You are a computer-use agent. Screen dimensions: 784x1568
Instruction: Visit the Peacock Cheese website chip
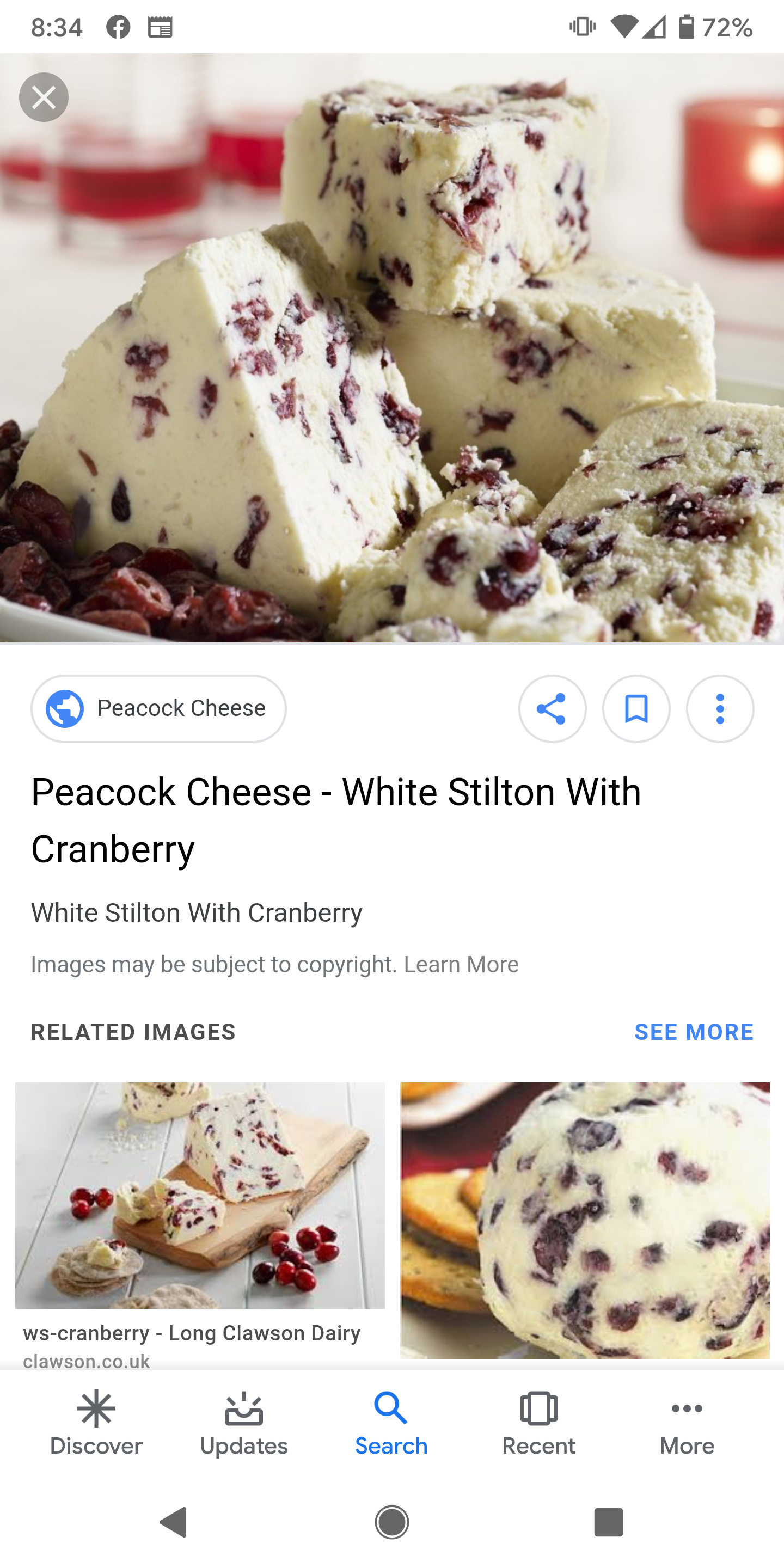click(159, 708)
